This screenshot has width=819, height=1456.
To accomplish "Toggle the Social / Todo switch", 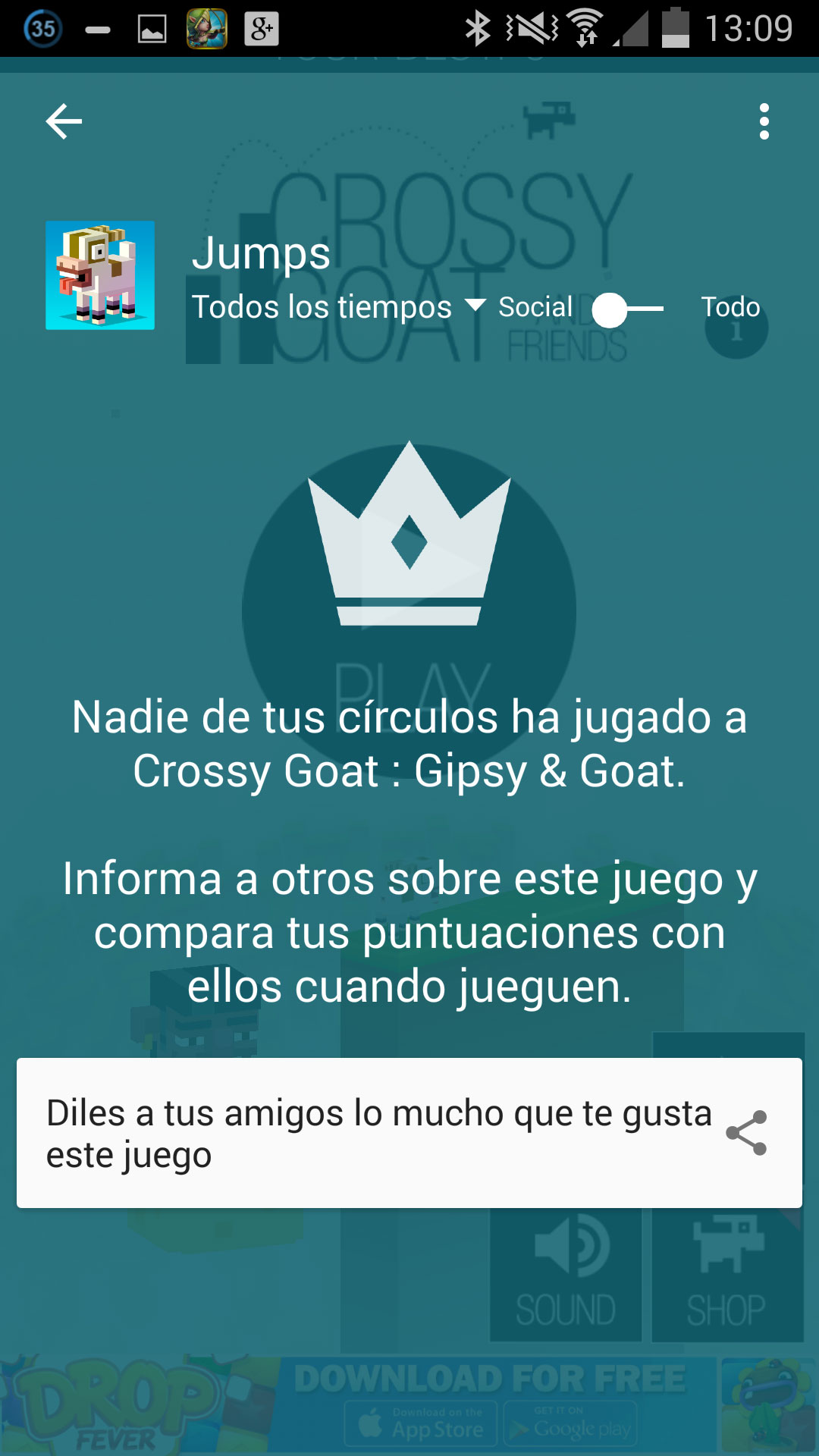I will (x=628, y=309).
